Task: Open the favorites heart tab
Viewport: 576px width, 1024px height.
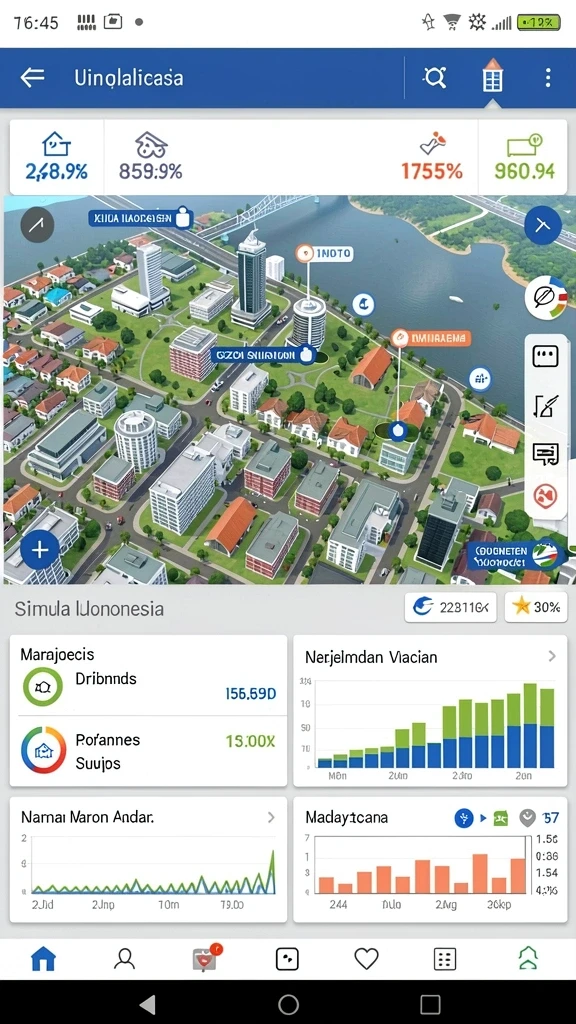Action: pyautogui.click(x=366, y=959)
